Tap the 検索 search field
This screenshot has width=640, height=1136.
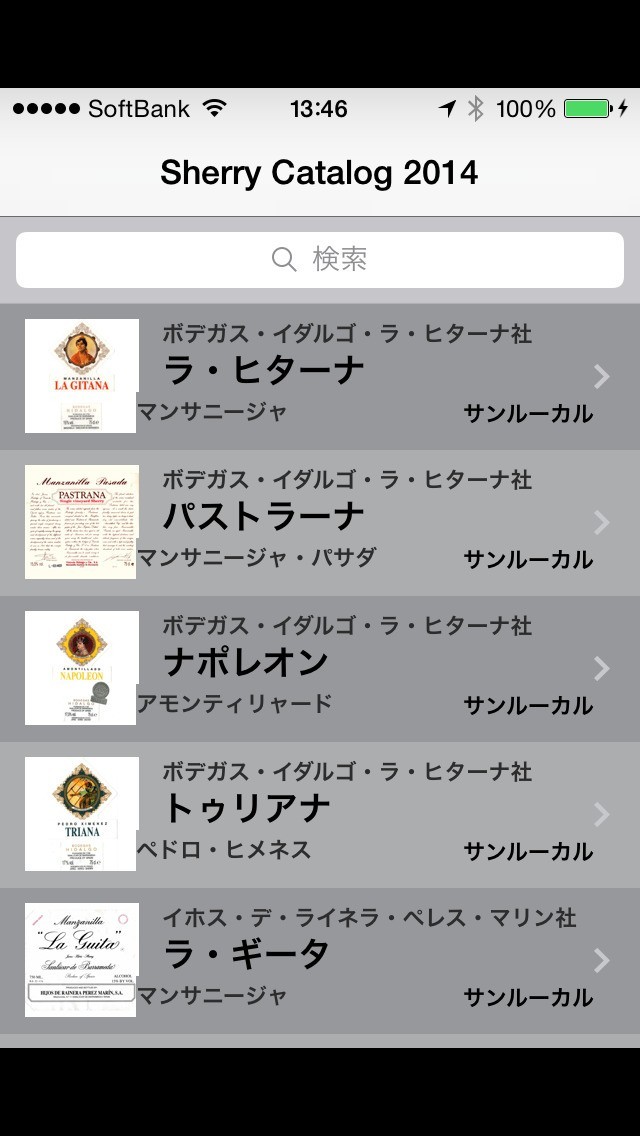pyautogui.click(x=320, y=260)
